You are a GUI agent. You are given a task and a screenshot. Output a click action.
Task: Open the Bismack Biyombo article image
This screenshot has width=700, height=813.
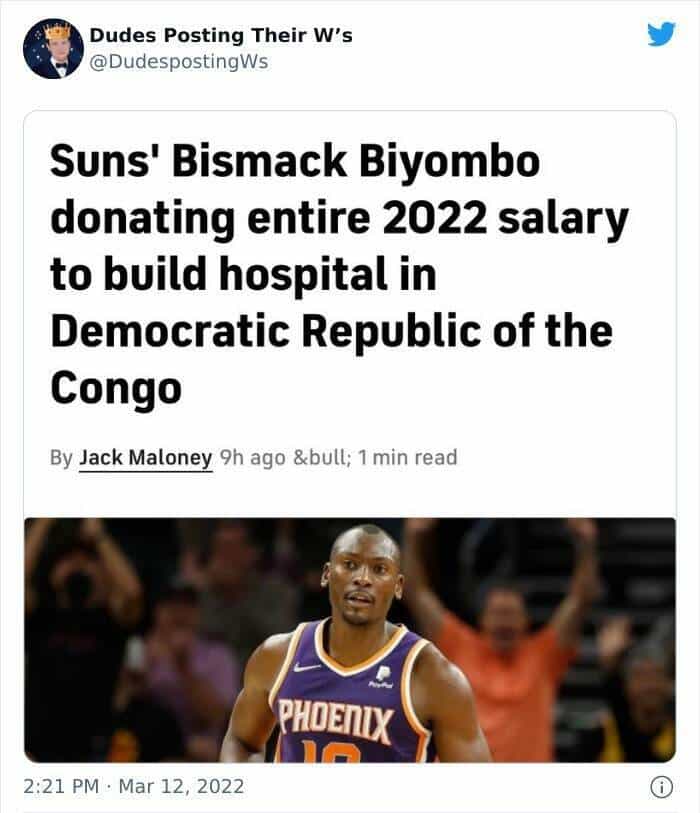[349, 639]
